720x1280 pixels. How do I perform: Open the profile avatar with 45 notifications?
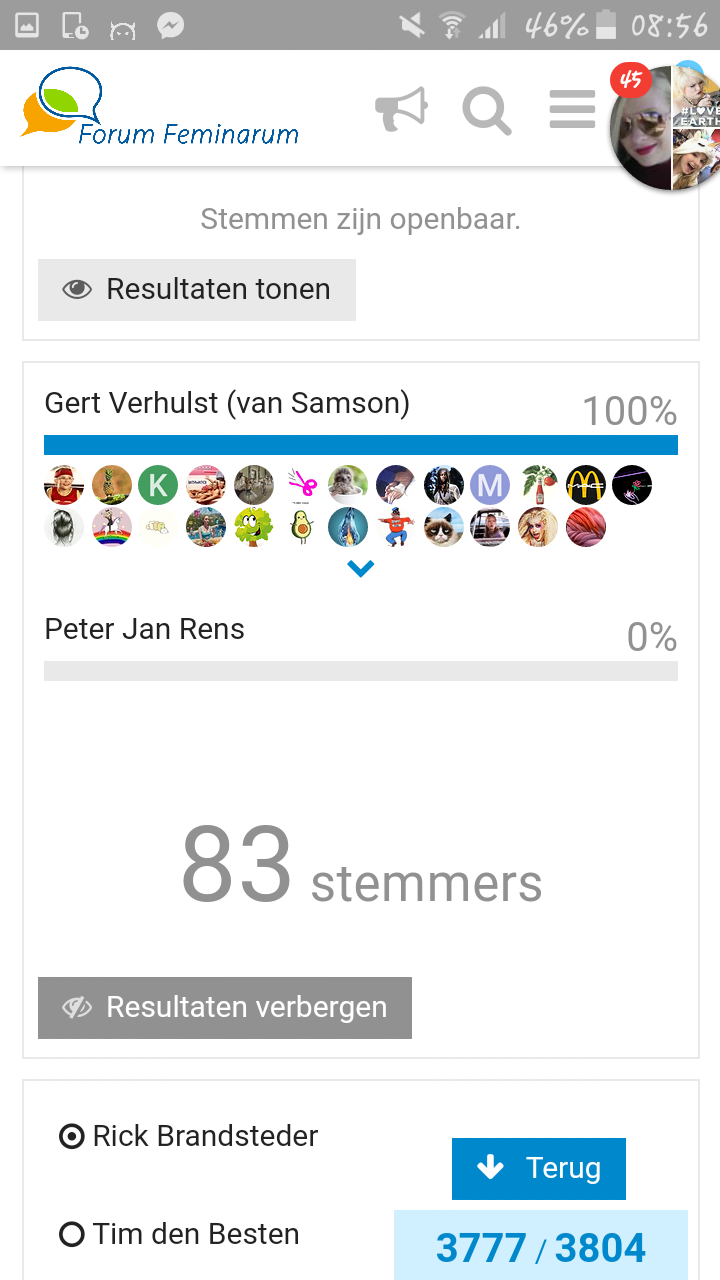(664, 125)
